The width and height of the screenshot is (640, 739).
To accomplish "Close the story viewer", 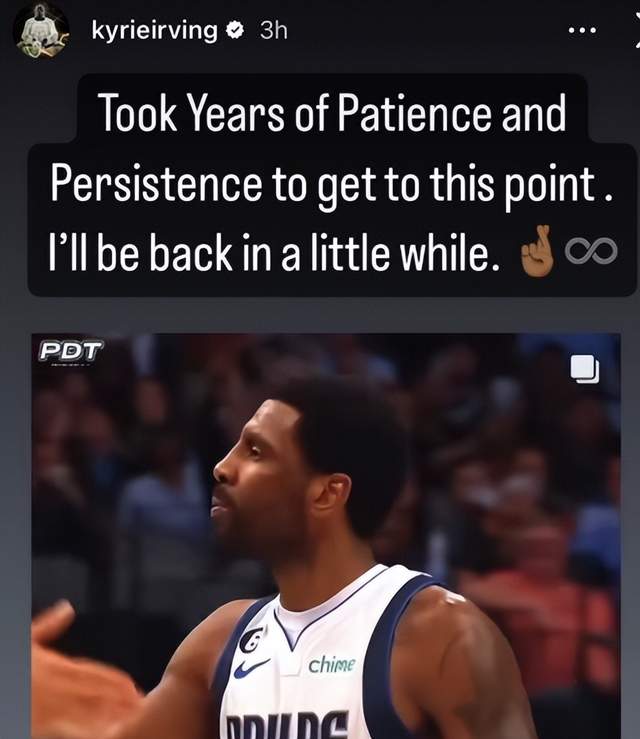I will 634,31.
